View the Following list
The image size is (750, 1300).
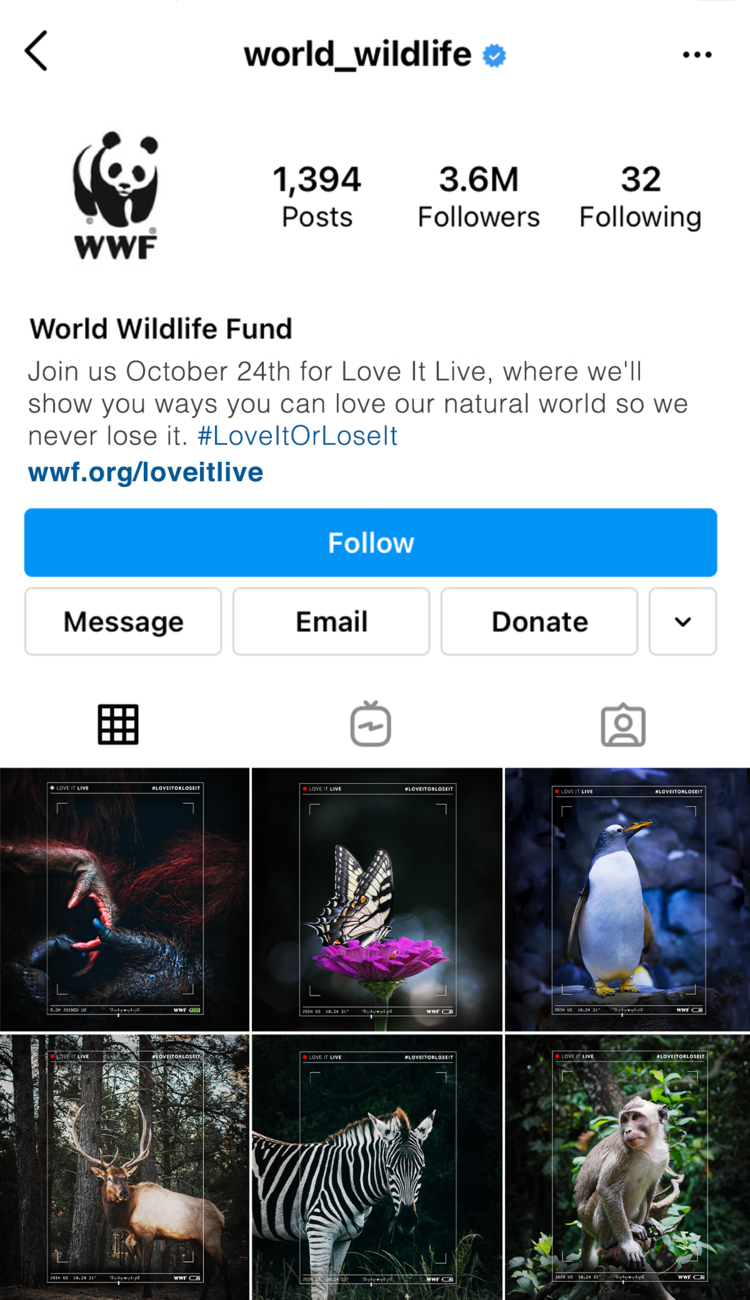[640, 196]
